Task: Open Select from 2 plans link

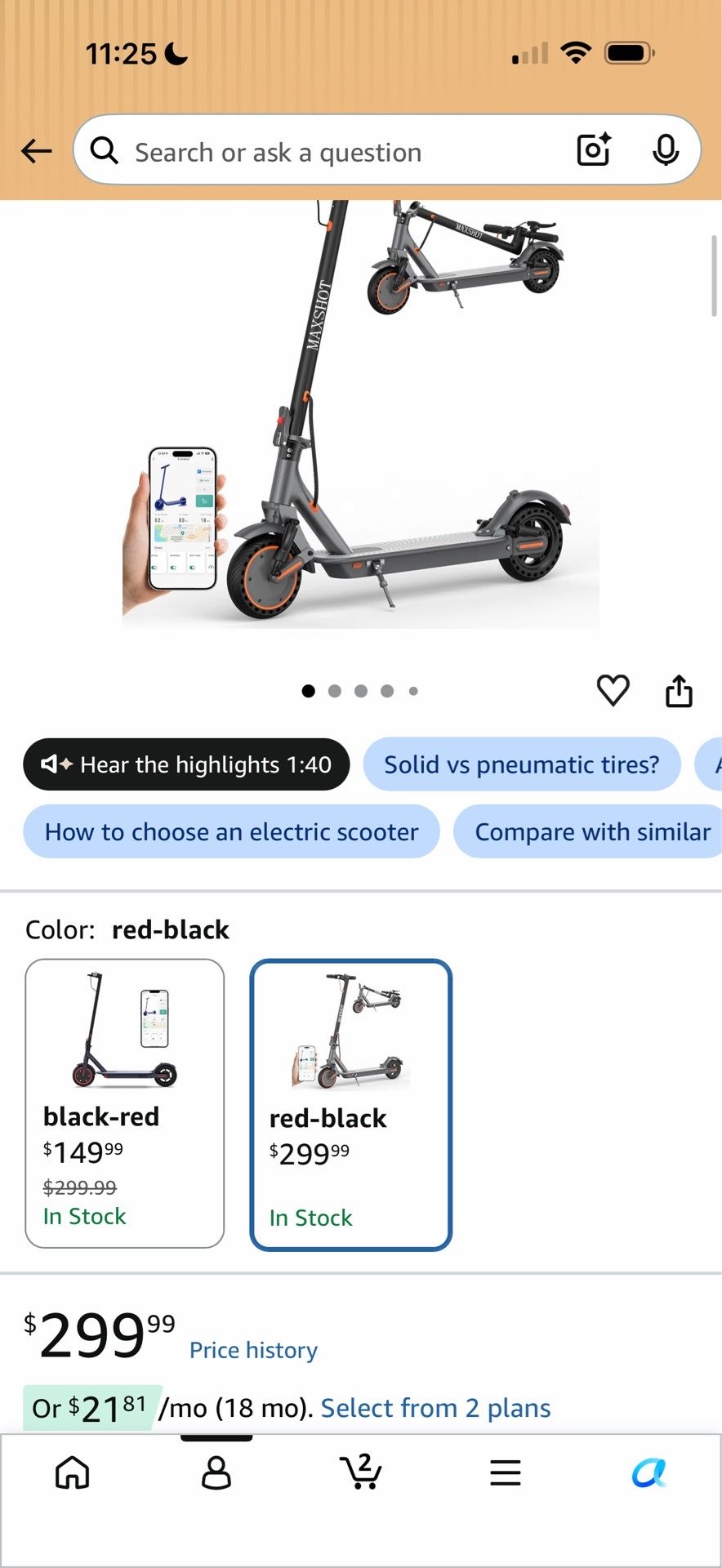Action: coord(435,1408)
